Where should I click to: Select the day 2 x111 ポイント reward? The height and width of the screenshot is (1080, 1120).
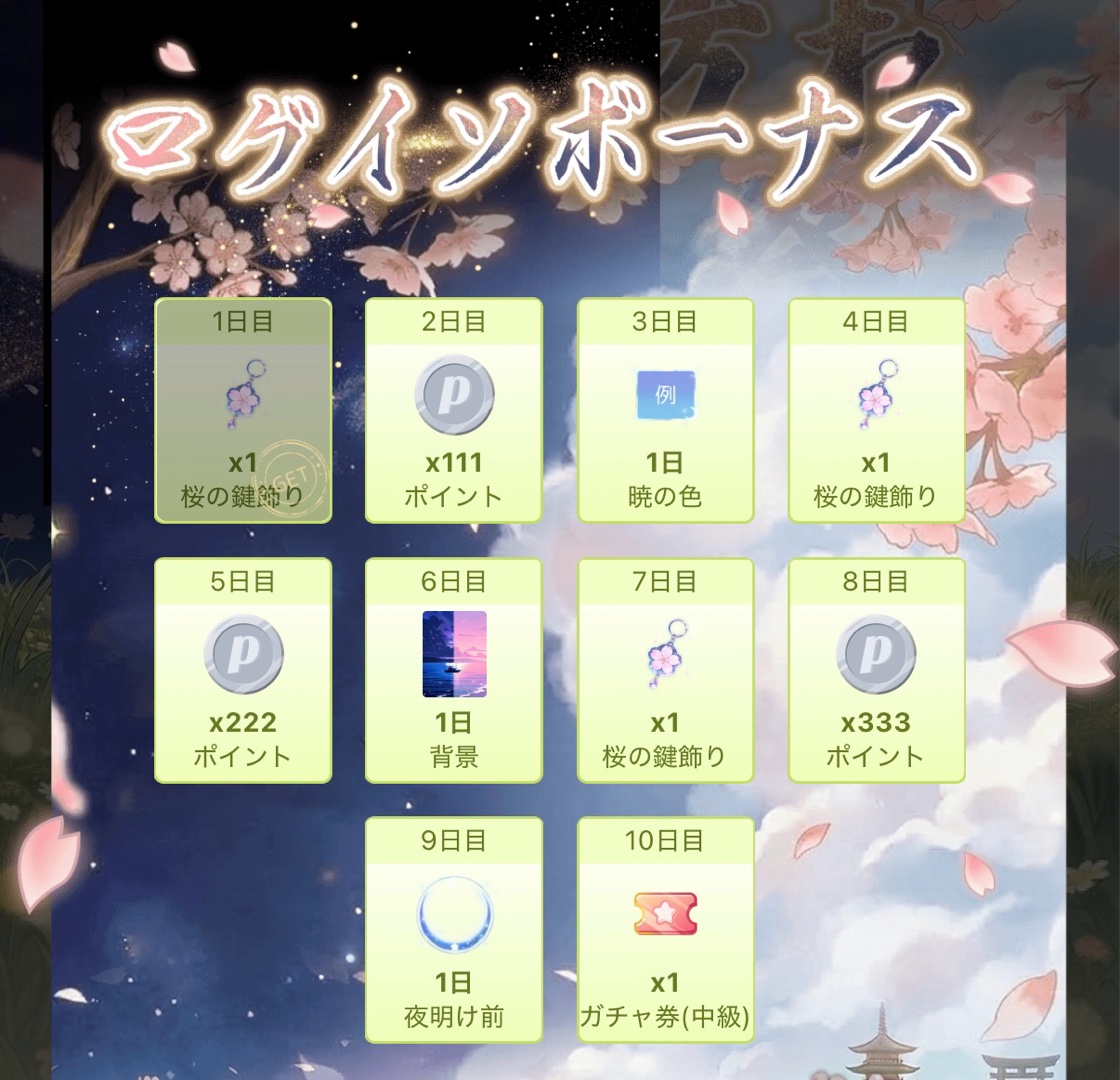453,410
